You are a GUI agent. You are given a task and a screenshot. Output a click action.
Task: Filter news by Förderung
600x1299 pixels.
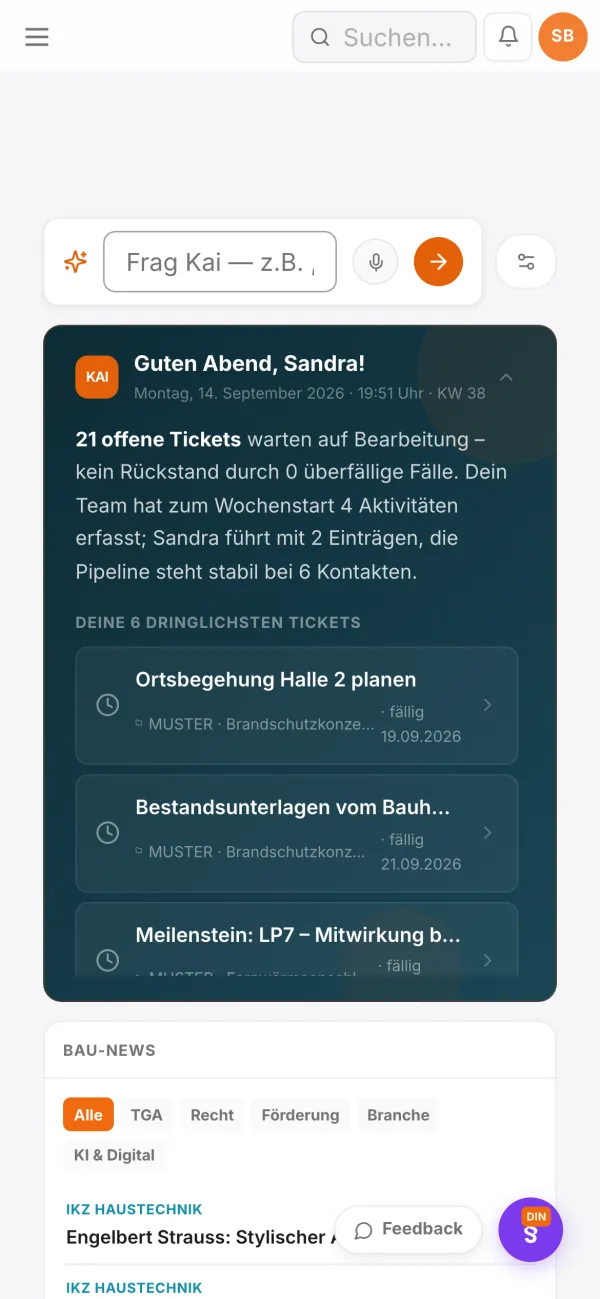coord(300,1115)
